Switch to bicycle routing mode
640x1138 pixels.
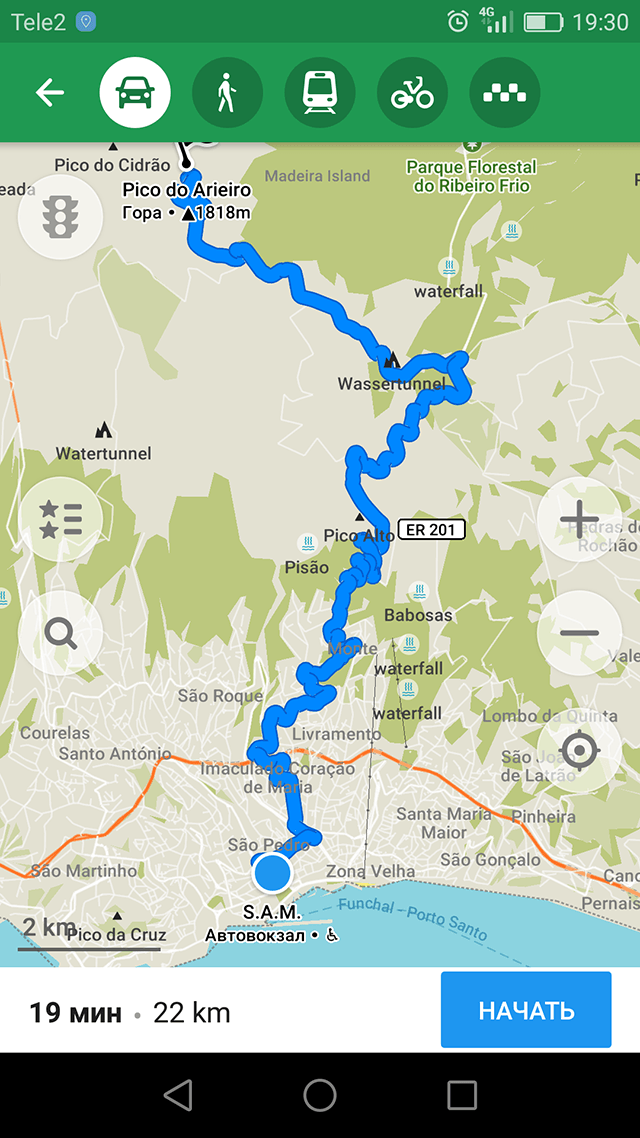click(x=412, y=93)
